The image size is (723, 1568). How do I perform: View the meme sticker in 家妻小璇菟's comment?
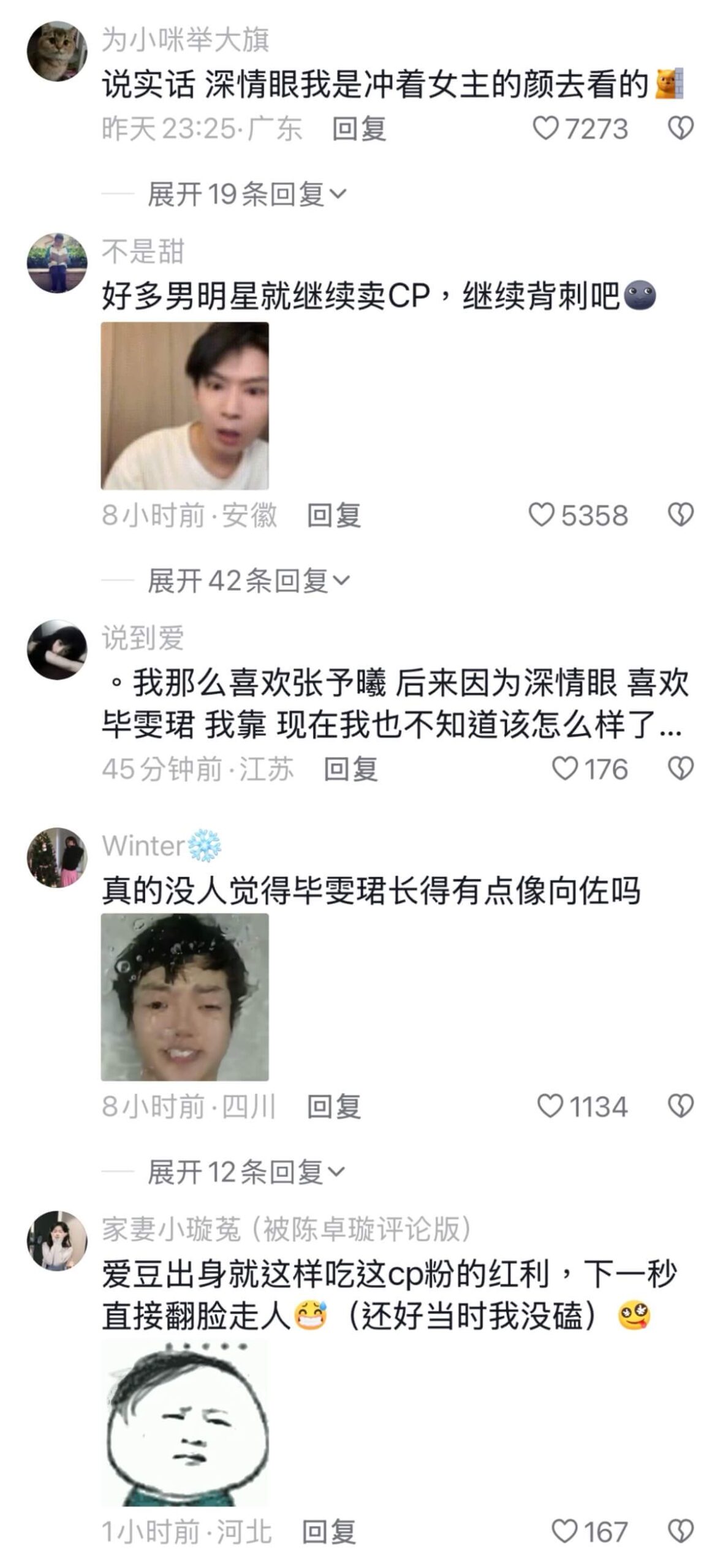tap(184, 1422)
